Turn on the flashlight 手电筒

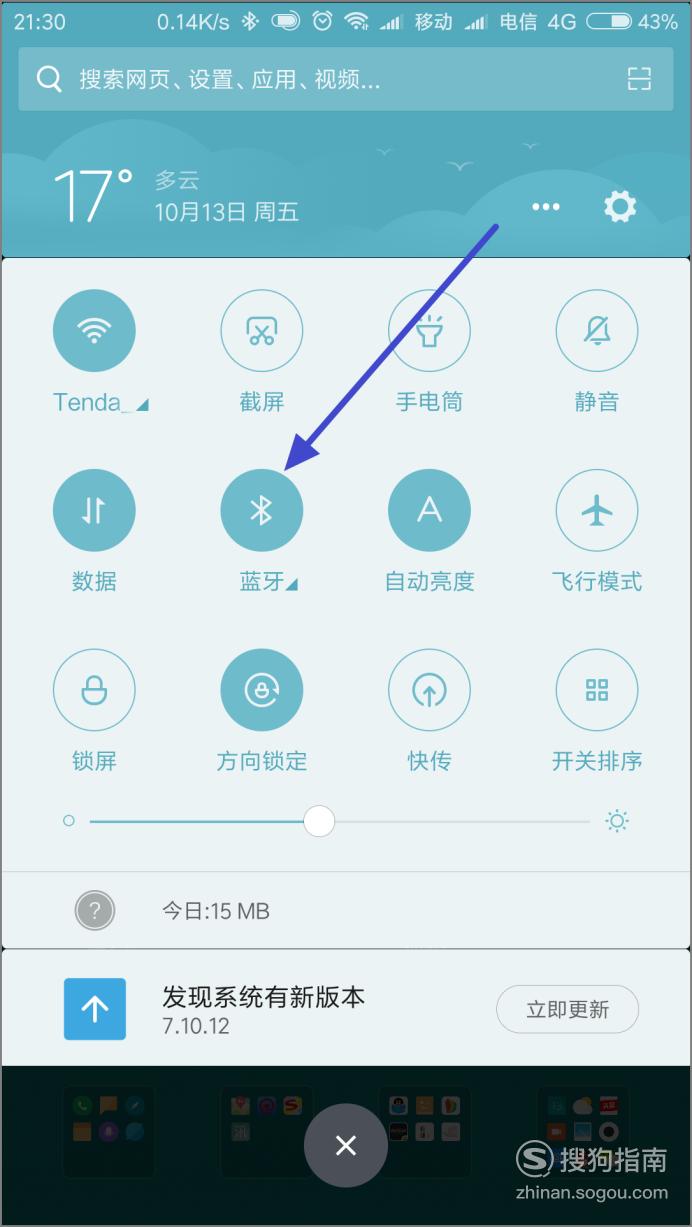pos(429,331)
